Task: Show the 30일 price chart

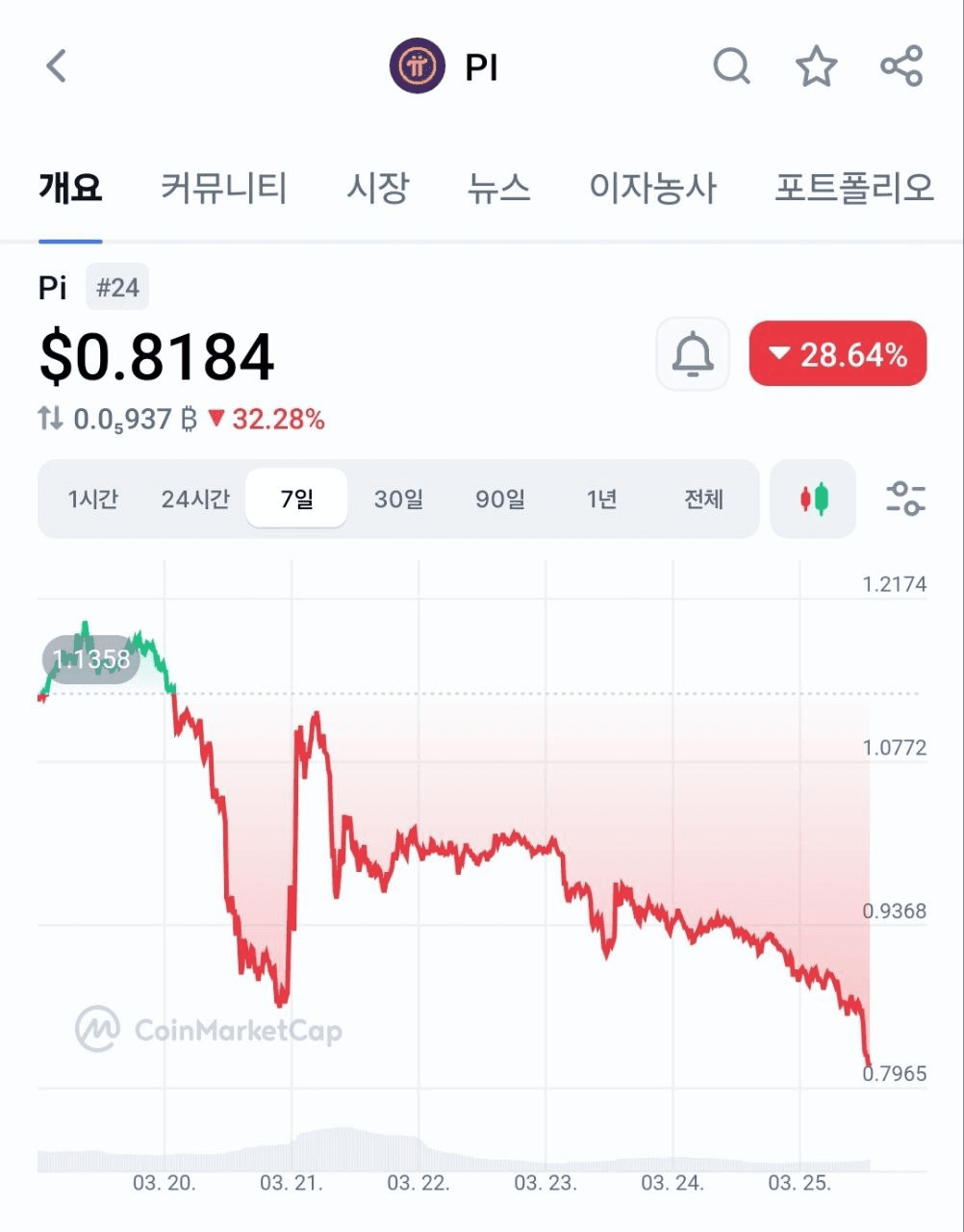Action: click(x=398, y=499)
